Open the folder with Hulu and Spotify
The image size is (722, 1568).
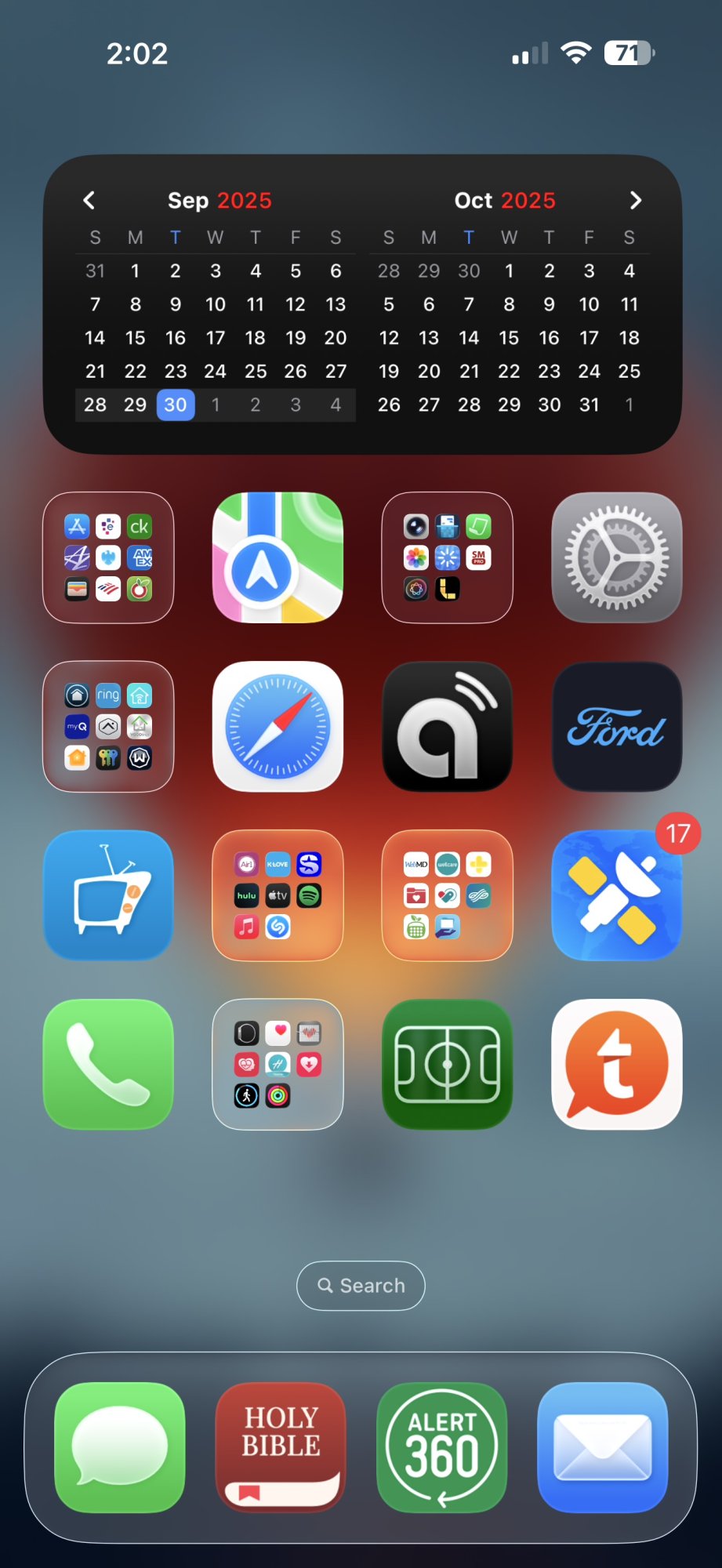pos(278,895)
